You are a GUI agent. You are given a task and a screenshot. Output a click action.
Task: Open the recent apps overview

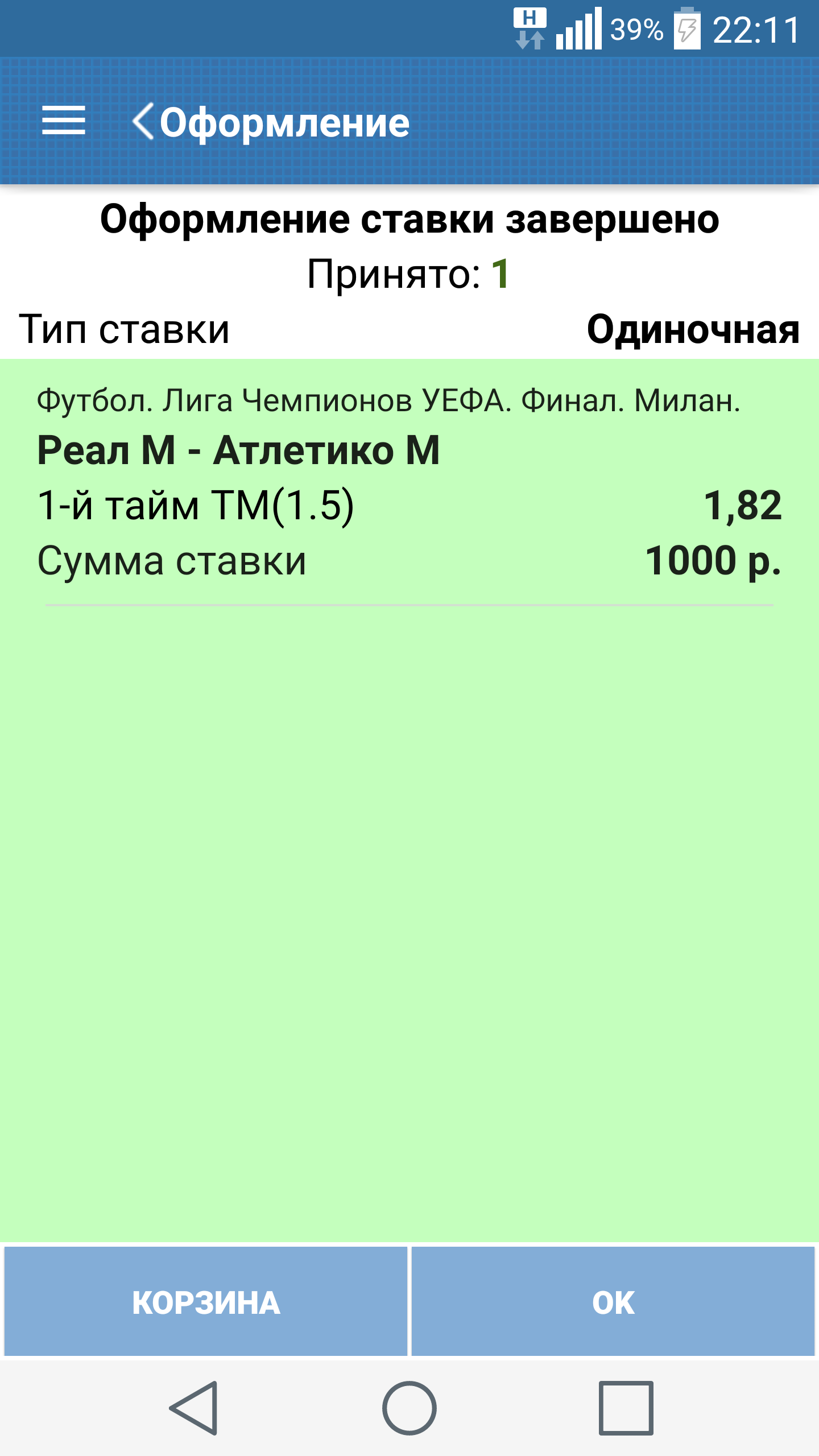626,1408
